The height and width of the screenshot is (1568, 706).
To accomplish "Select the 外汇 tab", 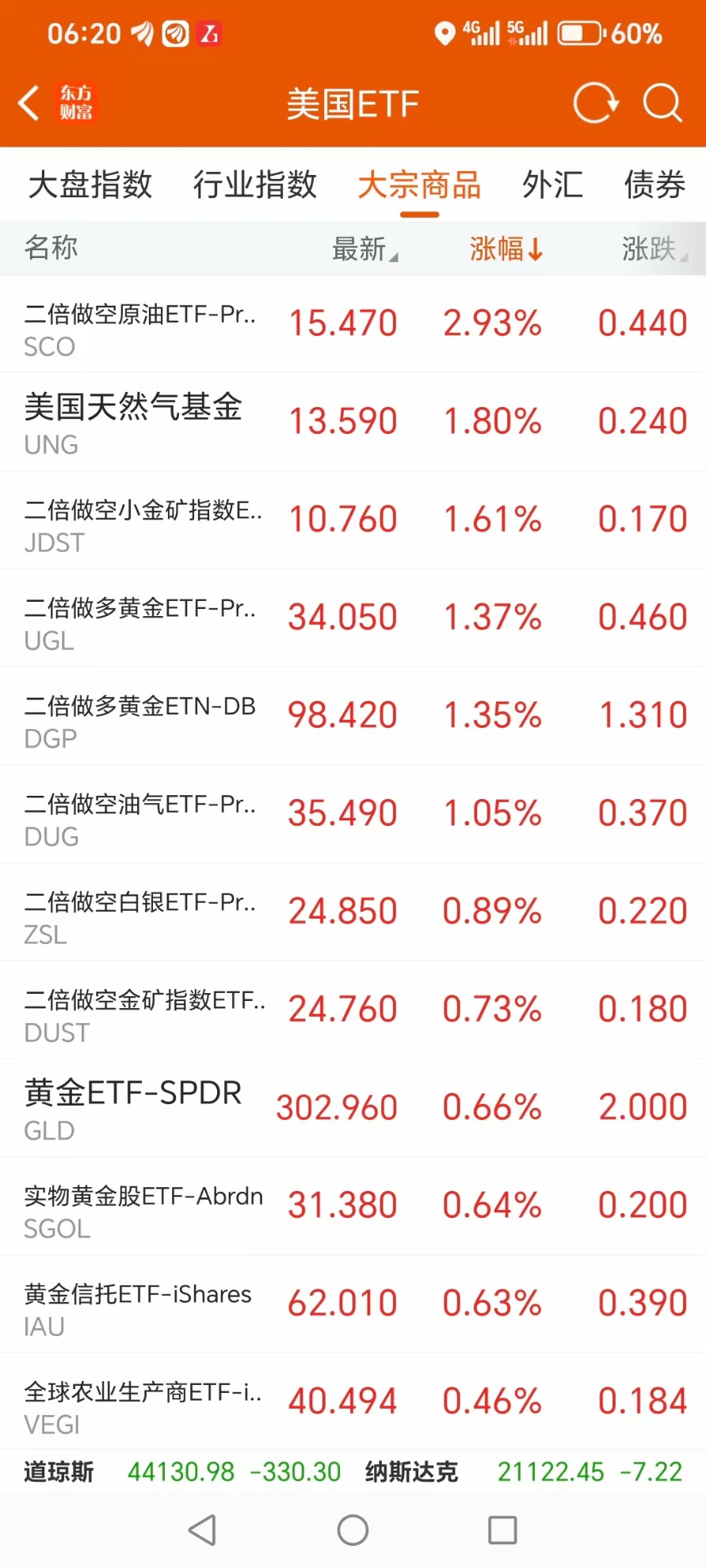I will pos(552,185).
